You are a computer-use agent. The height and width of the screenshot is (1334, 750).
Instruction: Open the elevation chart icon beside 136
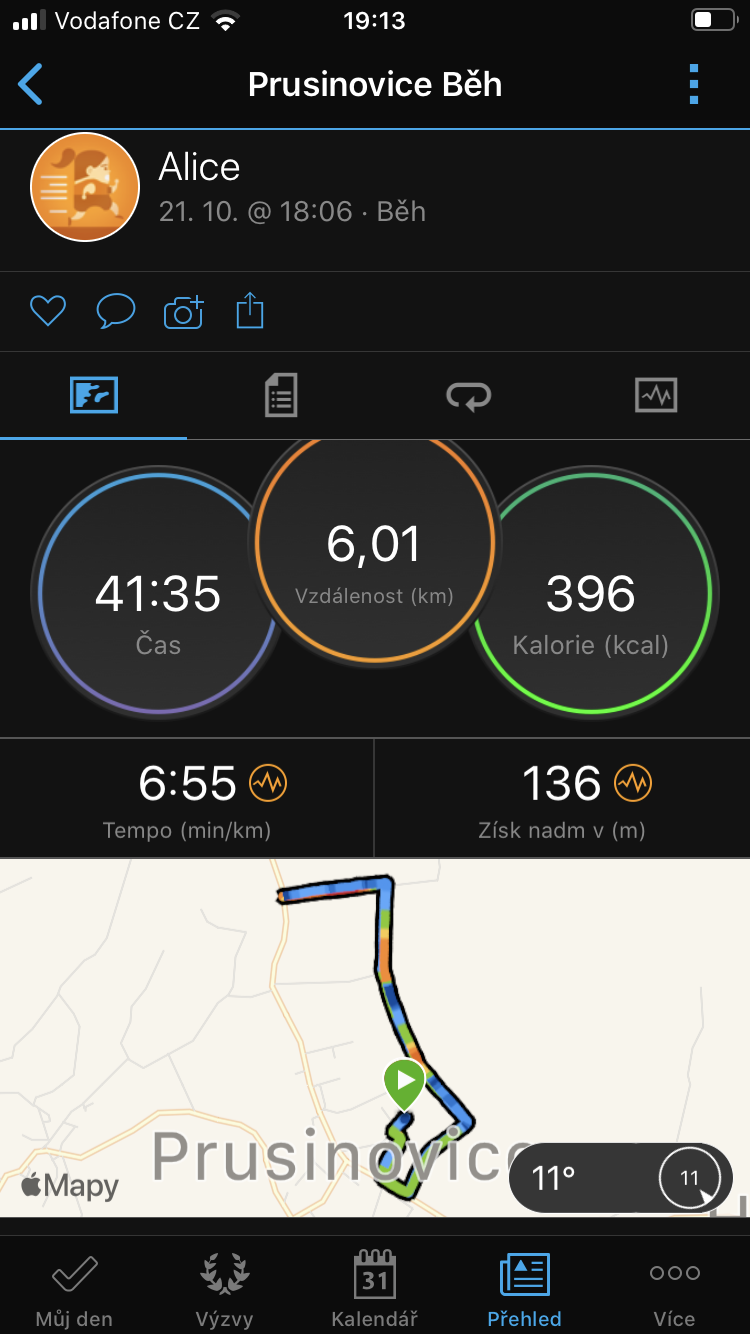[x=633, y=783]
